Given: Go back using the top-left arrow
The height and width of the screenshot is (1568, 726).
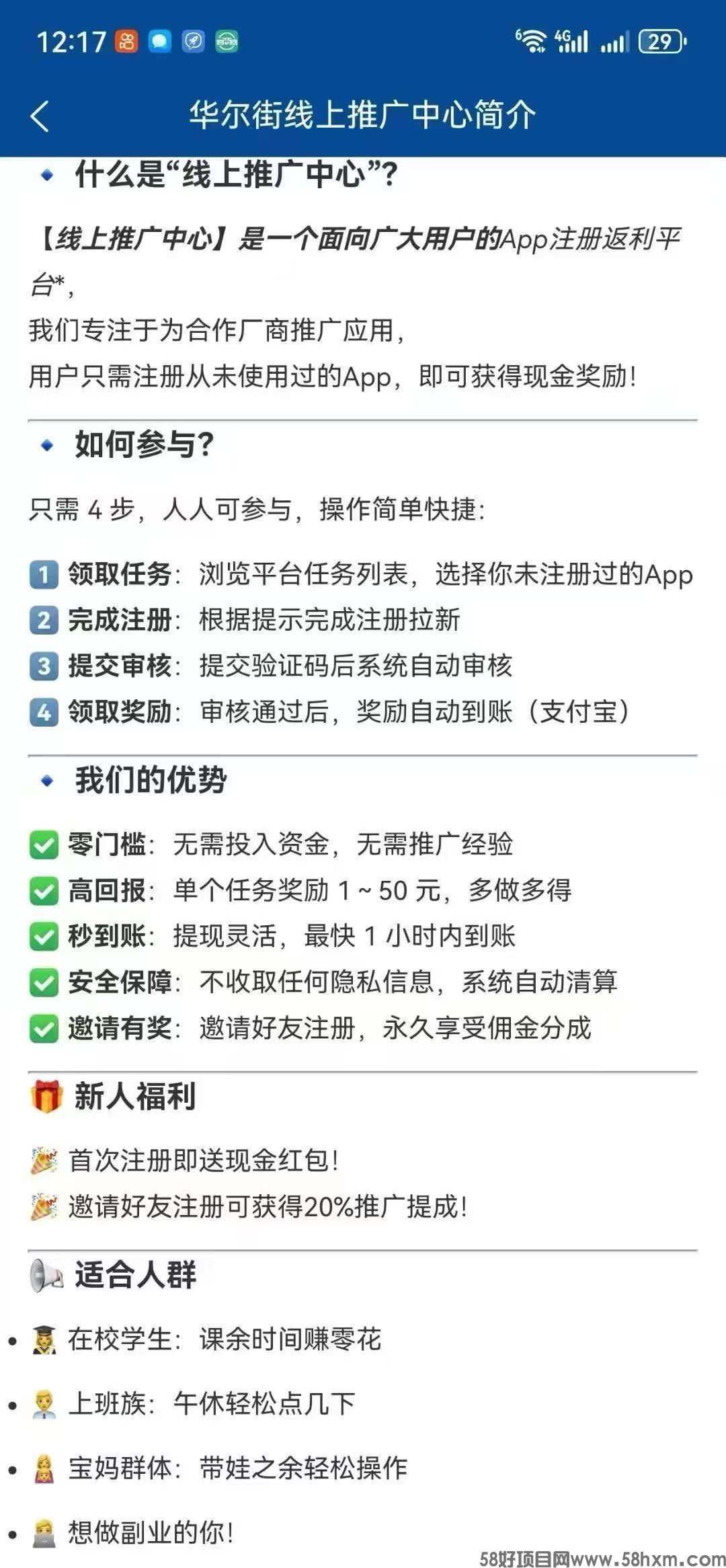Looking at the screenshot, I should tap(40, 116).
